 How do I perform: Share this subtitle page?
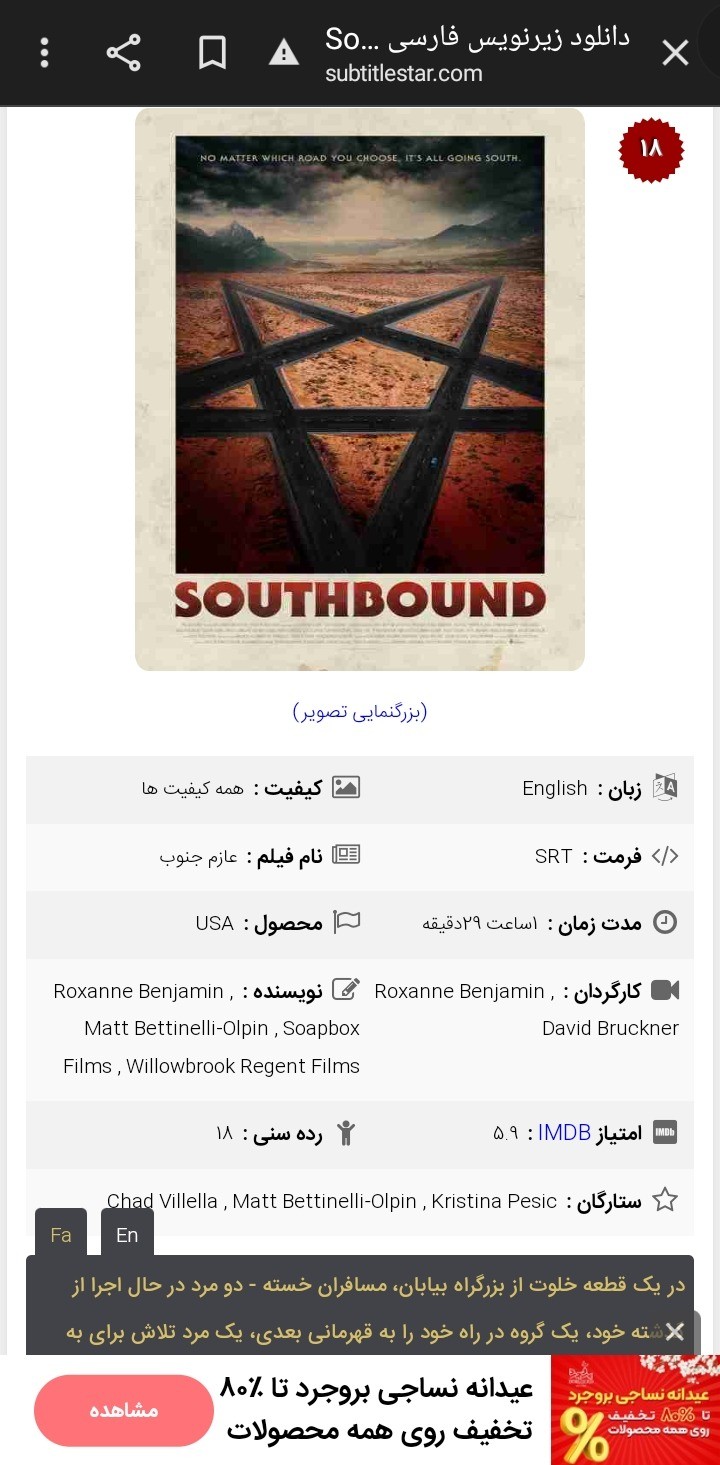point(123,53)
